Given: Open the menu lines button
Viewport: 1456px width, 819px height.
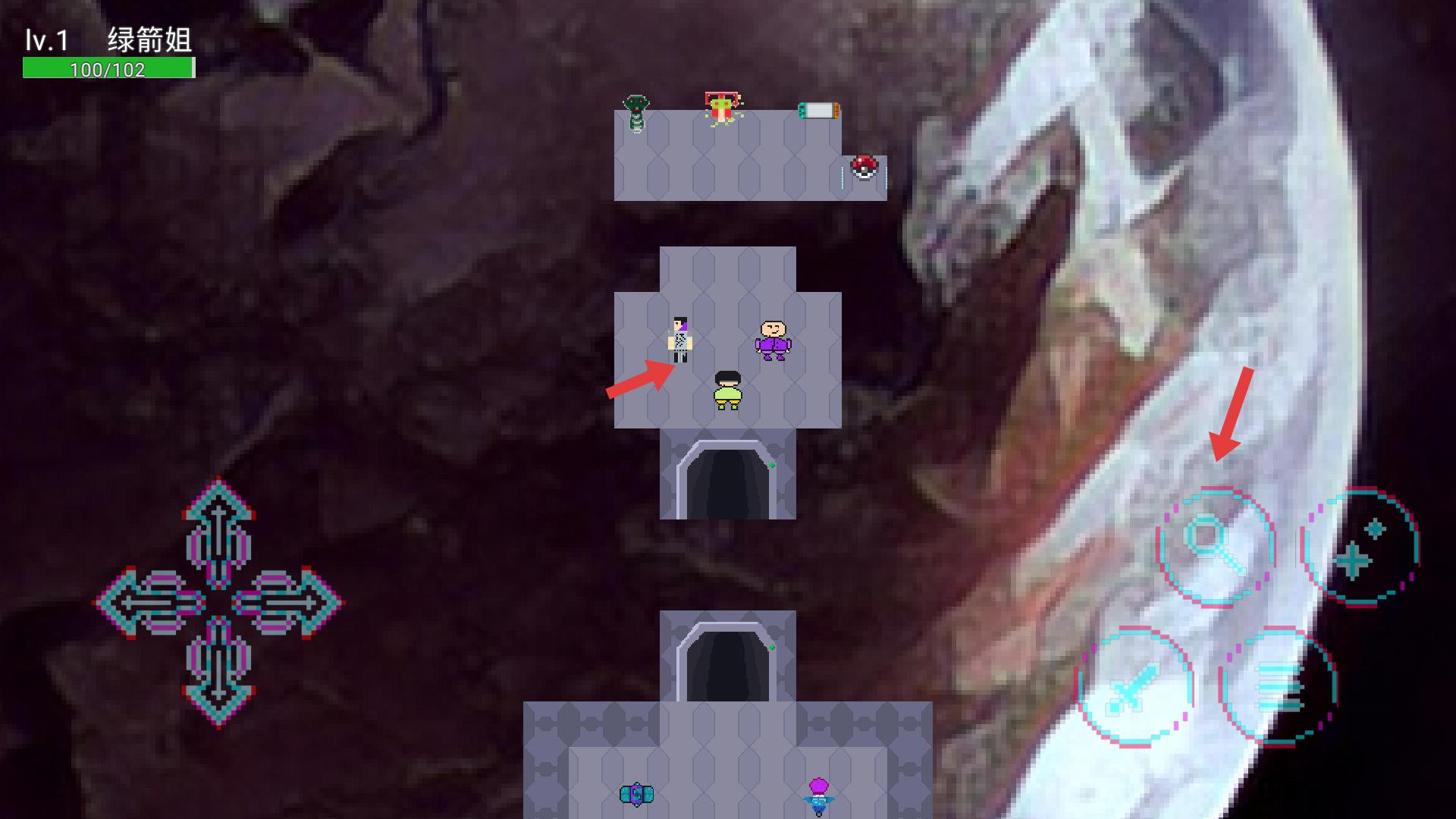Looking at the screenshot, I should 1279,687.
